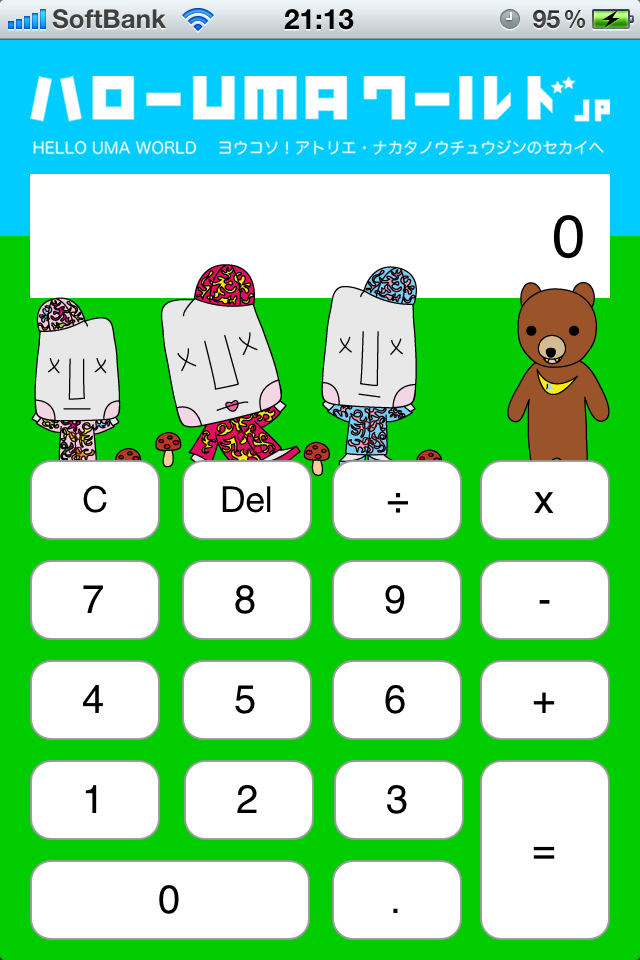This screenshot has width=640, height=960.
Task: Clear the calculator with C
Action: 95,500
